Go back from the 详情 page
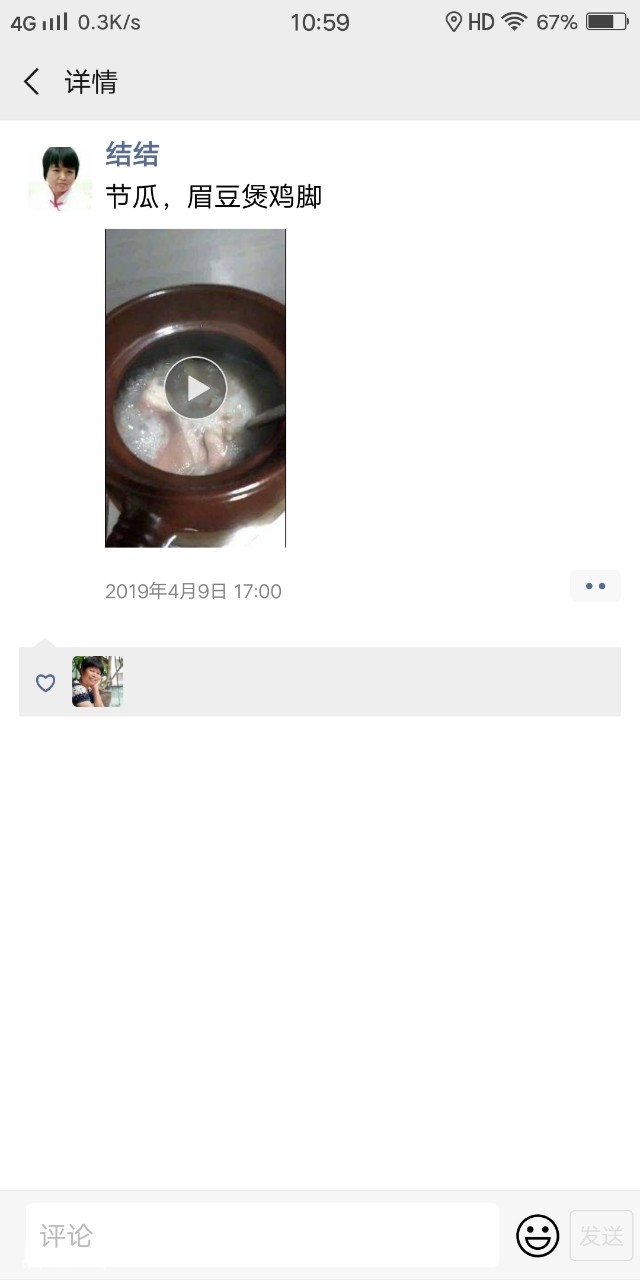640x1280 pixels. [32, 82]
